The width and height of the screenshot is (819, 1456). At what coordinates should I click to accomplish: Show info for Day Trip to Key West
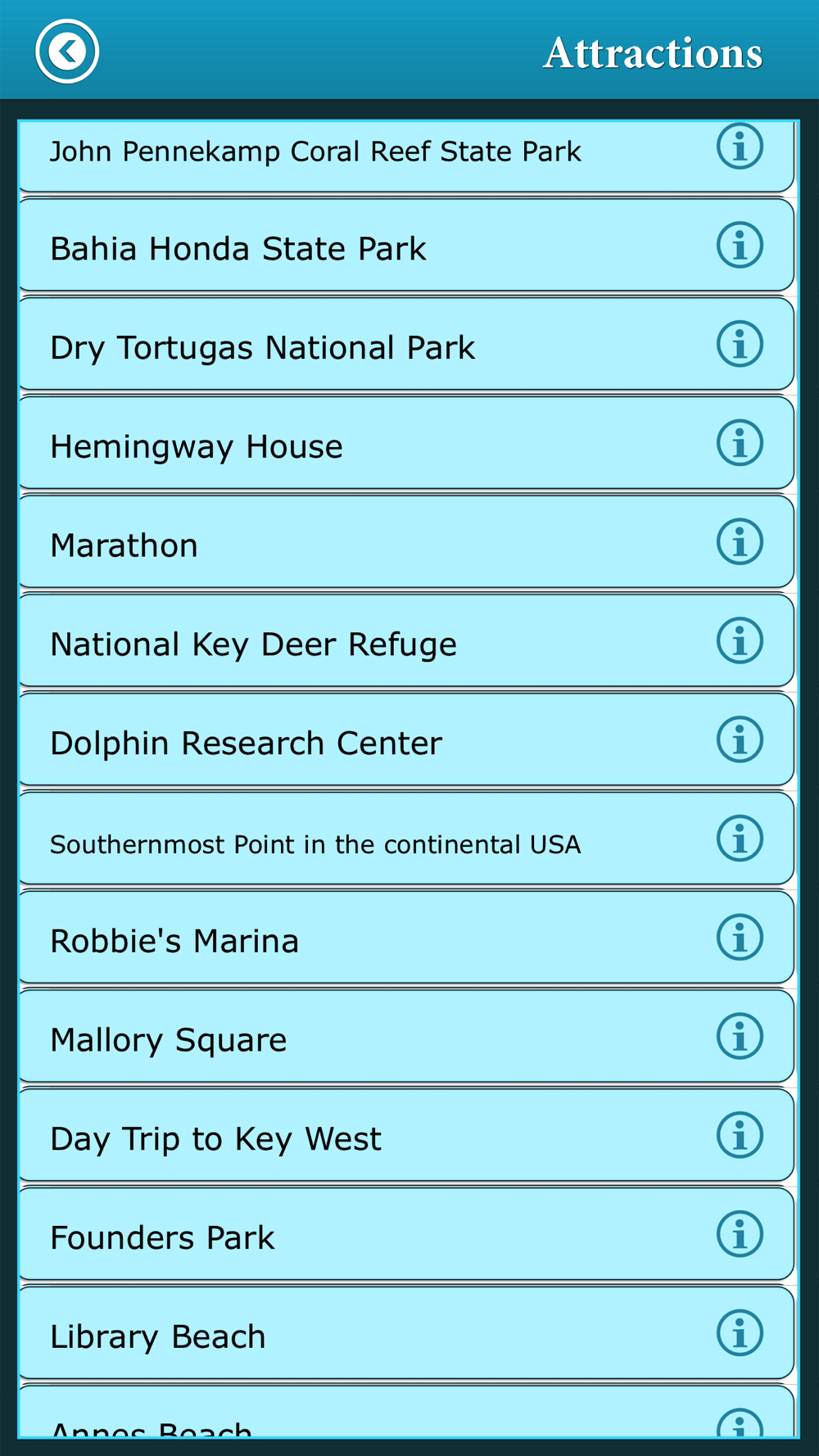[x=740, y=1135]
